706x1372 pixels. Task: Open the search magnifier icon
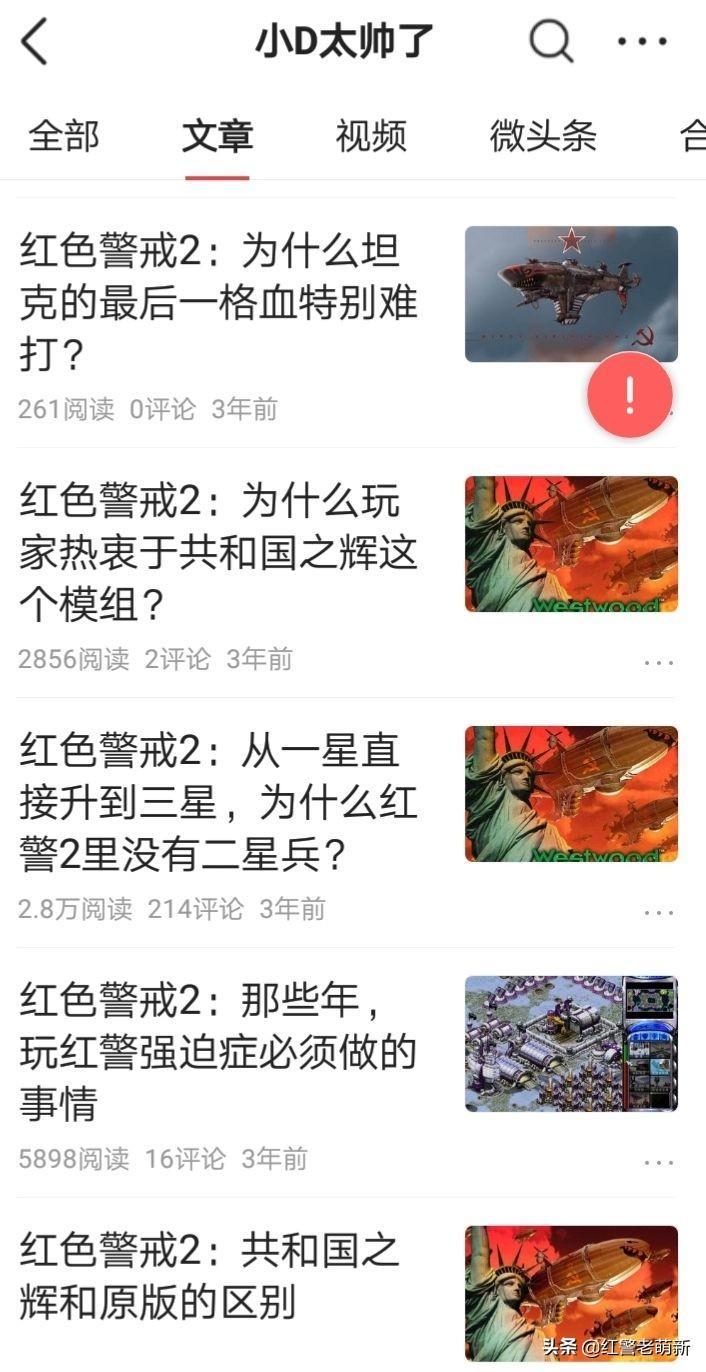[x=550, y=42]
